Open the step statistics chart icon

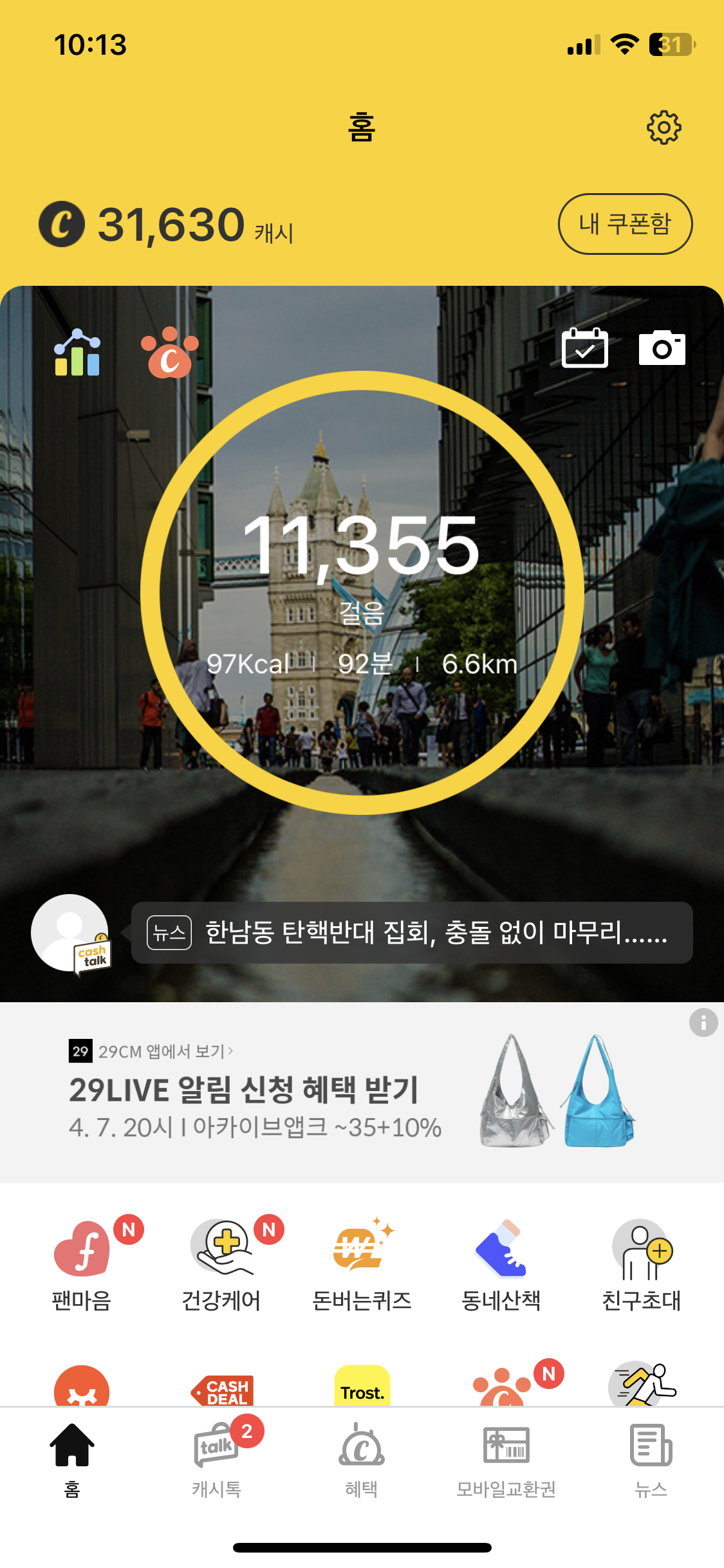[x=77, y=353]
